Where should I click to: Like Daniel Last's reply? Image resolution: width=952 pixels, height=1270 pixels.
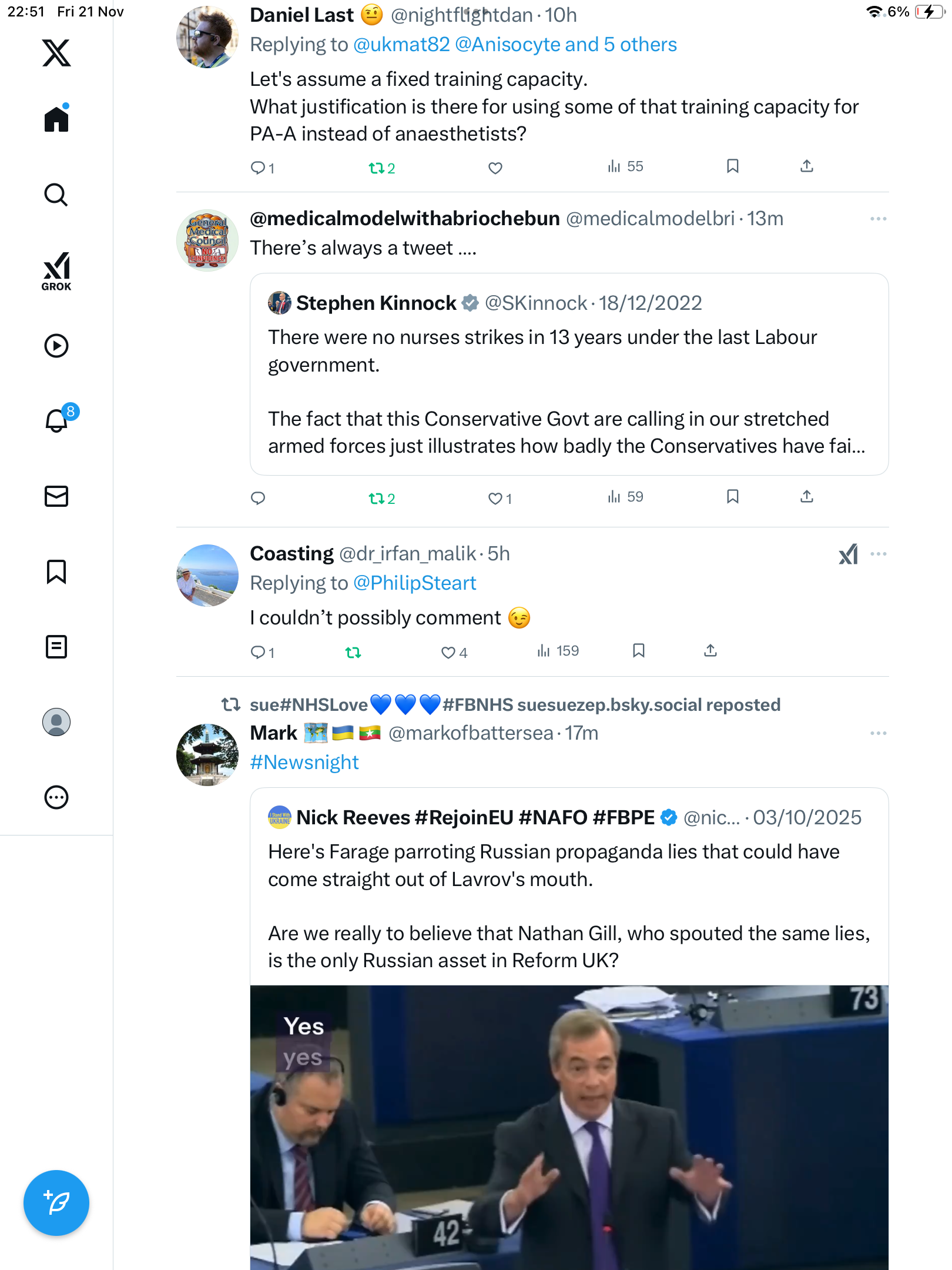(495, 168)
